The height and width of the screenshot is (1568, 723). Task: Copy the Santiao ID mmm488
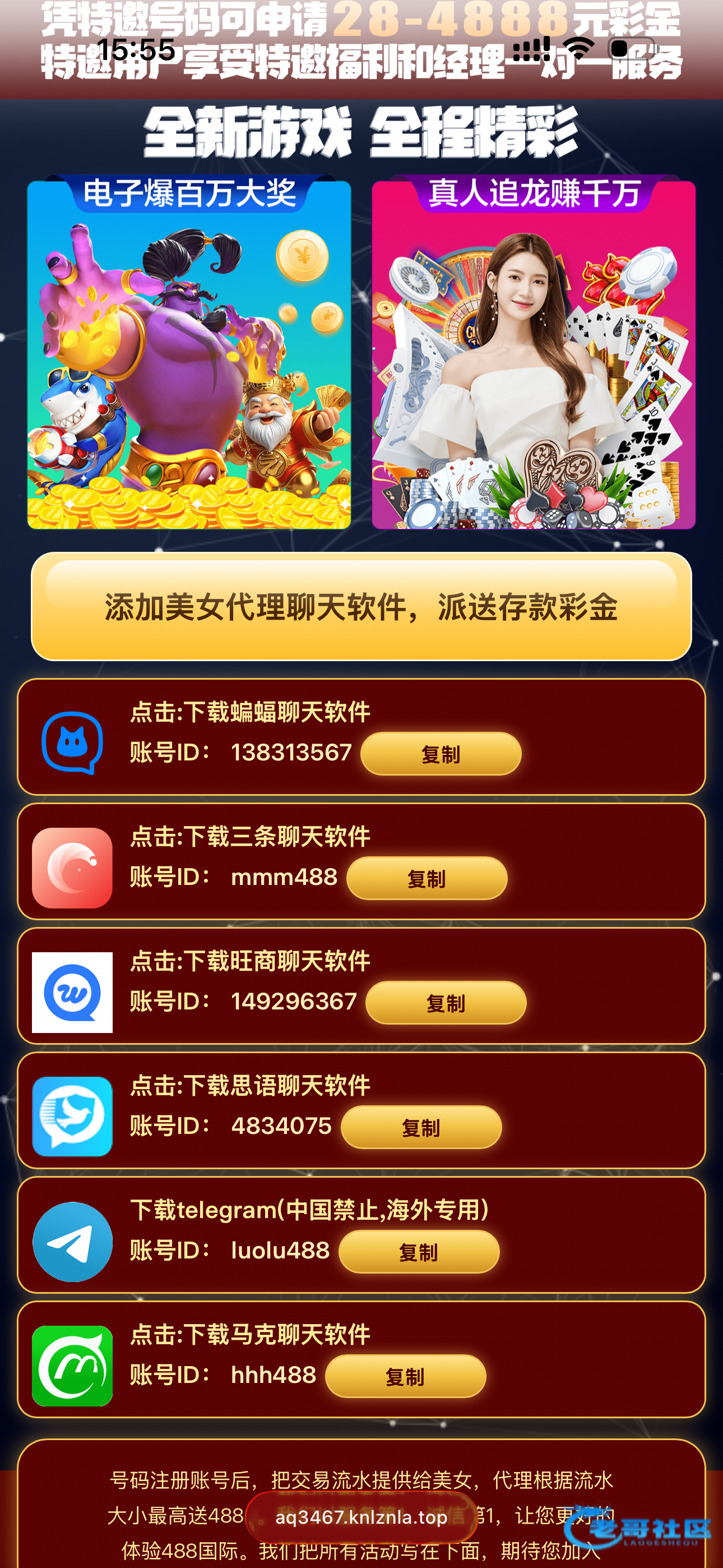(426, 878)
